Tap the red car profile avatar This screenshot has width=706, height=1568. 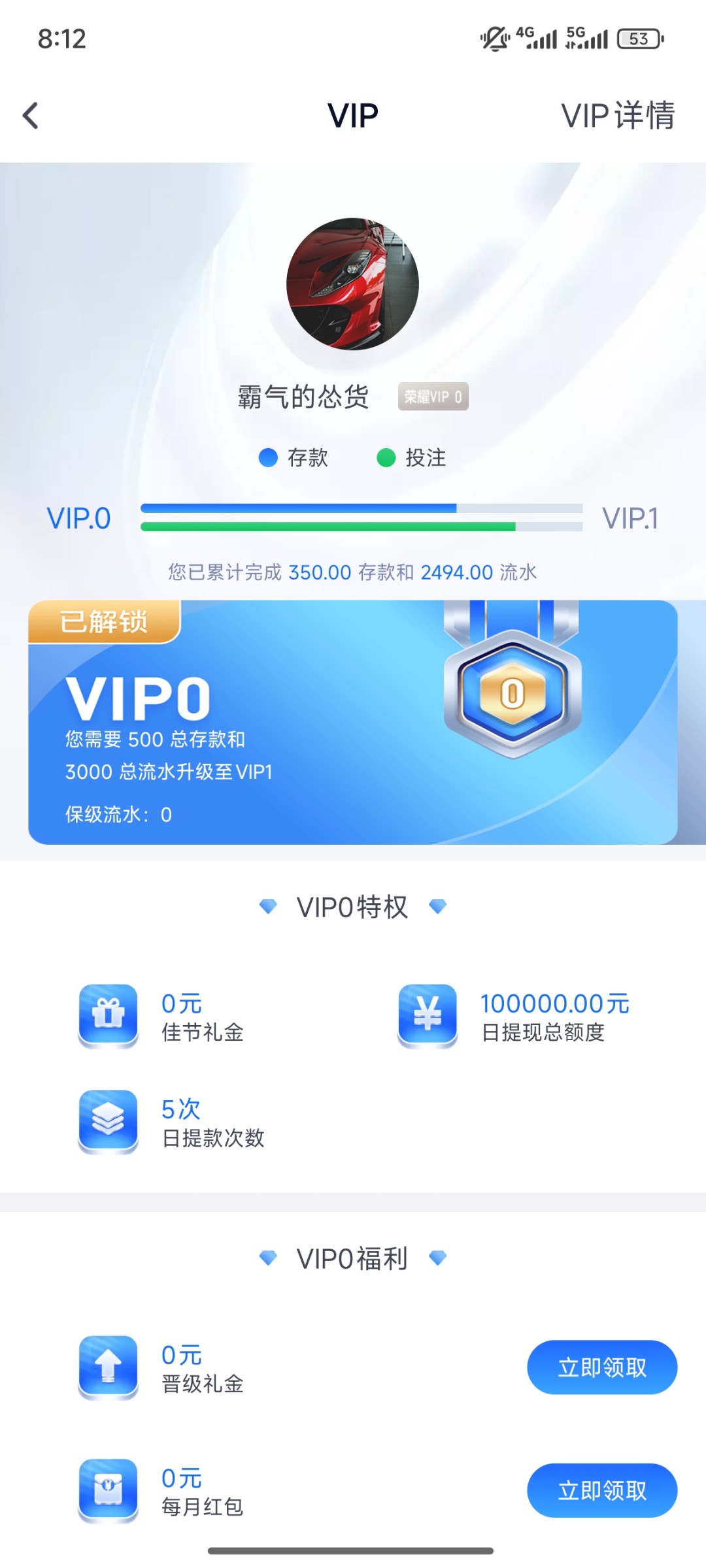click(352, 284)
